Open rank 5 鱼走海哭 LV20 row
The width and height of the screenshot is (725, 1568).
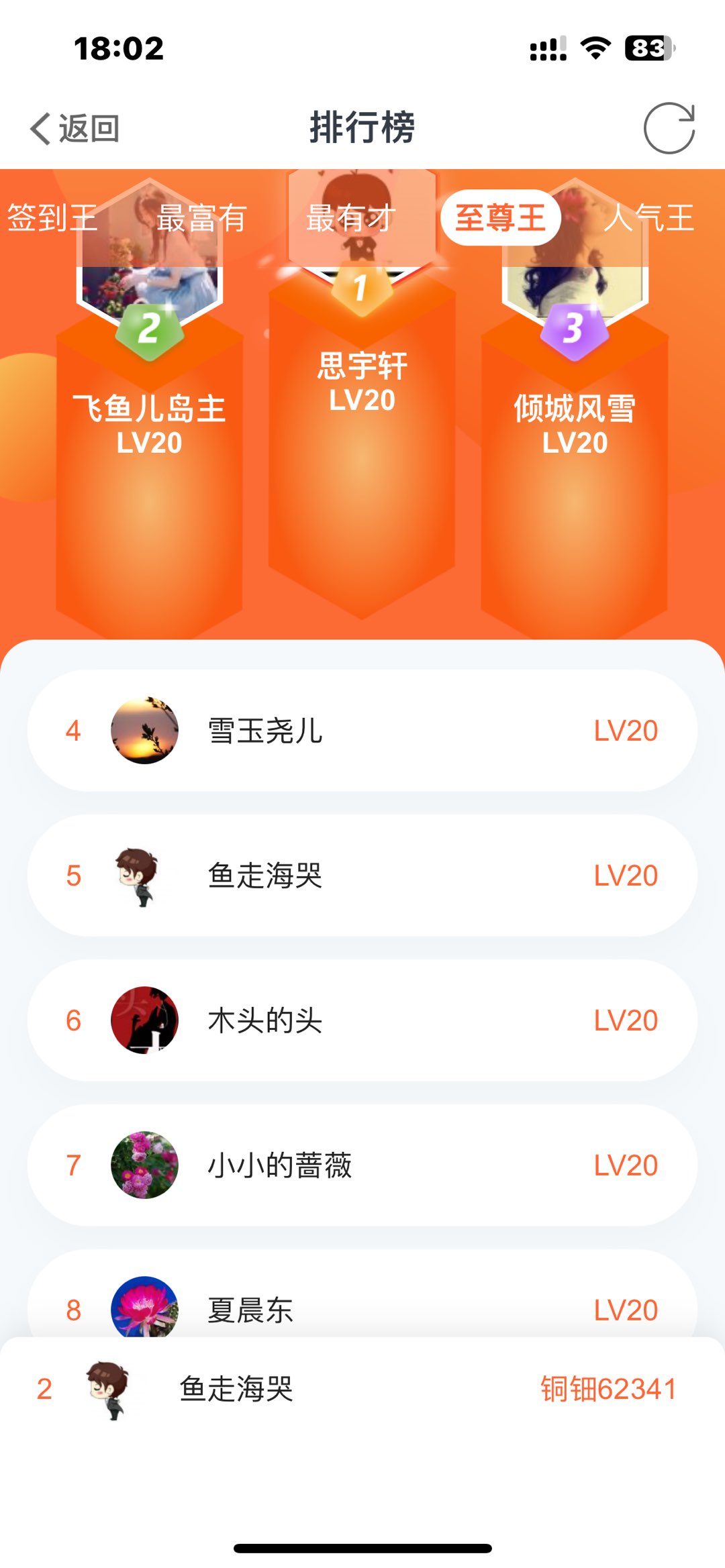click(362, 876)
